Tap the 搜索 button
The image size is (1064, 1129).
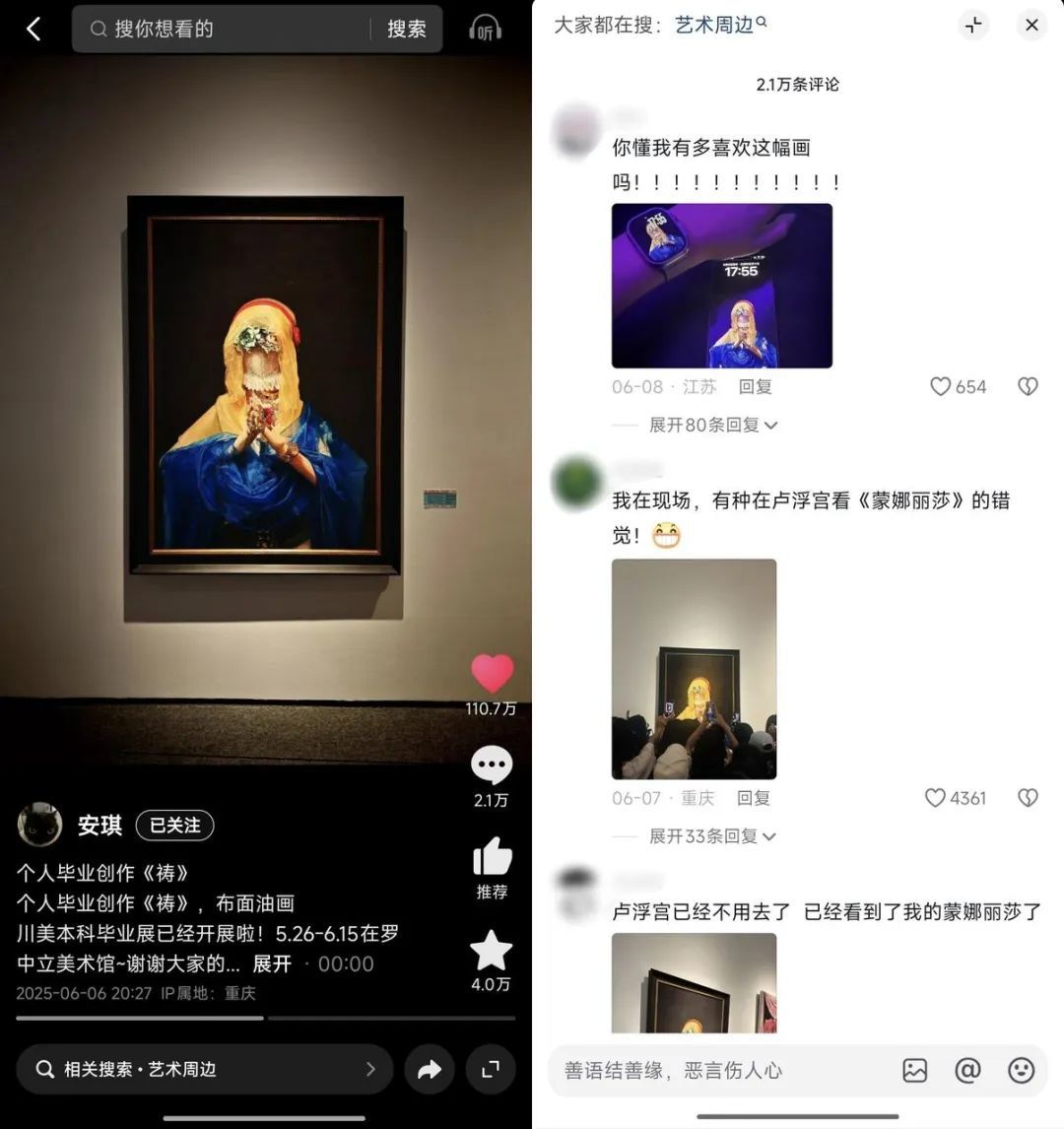[x=406, y=30]
